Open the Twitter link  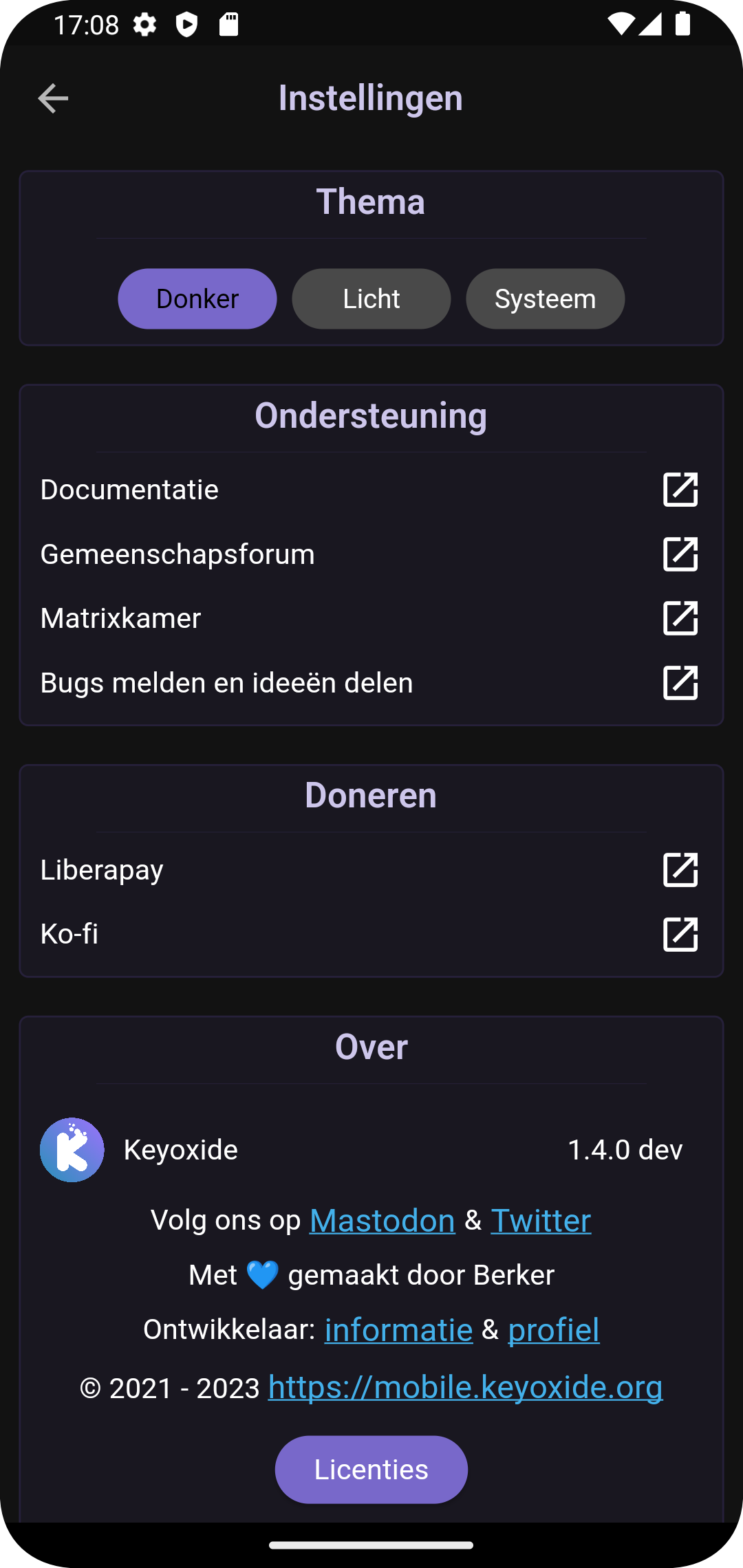point(541,1221)
